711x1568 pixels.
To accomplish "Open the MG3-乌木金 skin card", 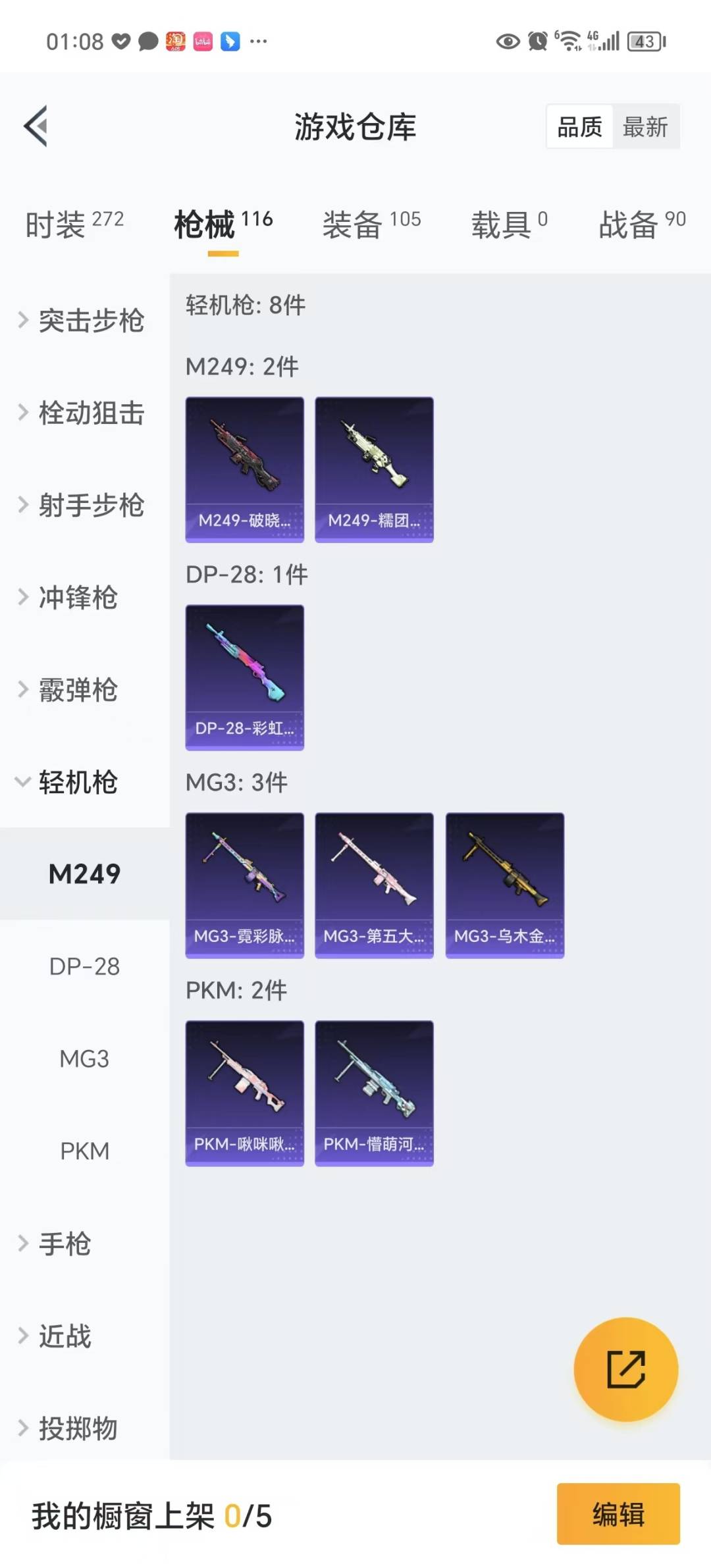I will tap(504, 885).
